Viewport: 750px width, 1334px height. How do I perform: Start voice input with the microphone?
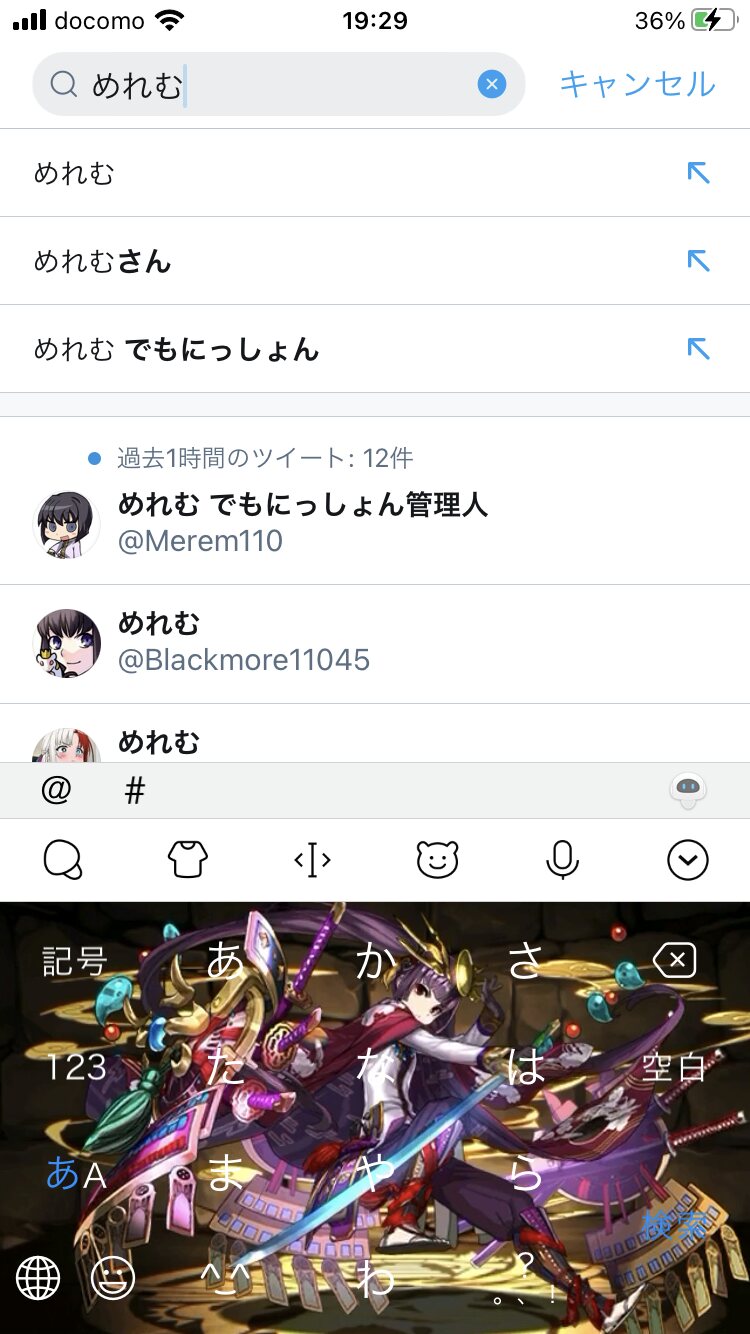562,859
